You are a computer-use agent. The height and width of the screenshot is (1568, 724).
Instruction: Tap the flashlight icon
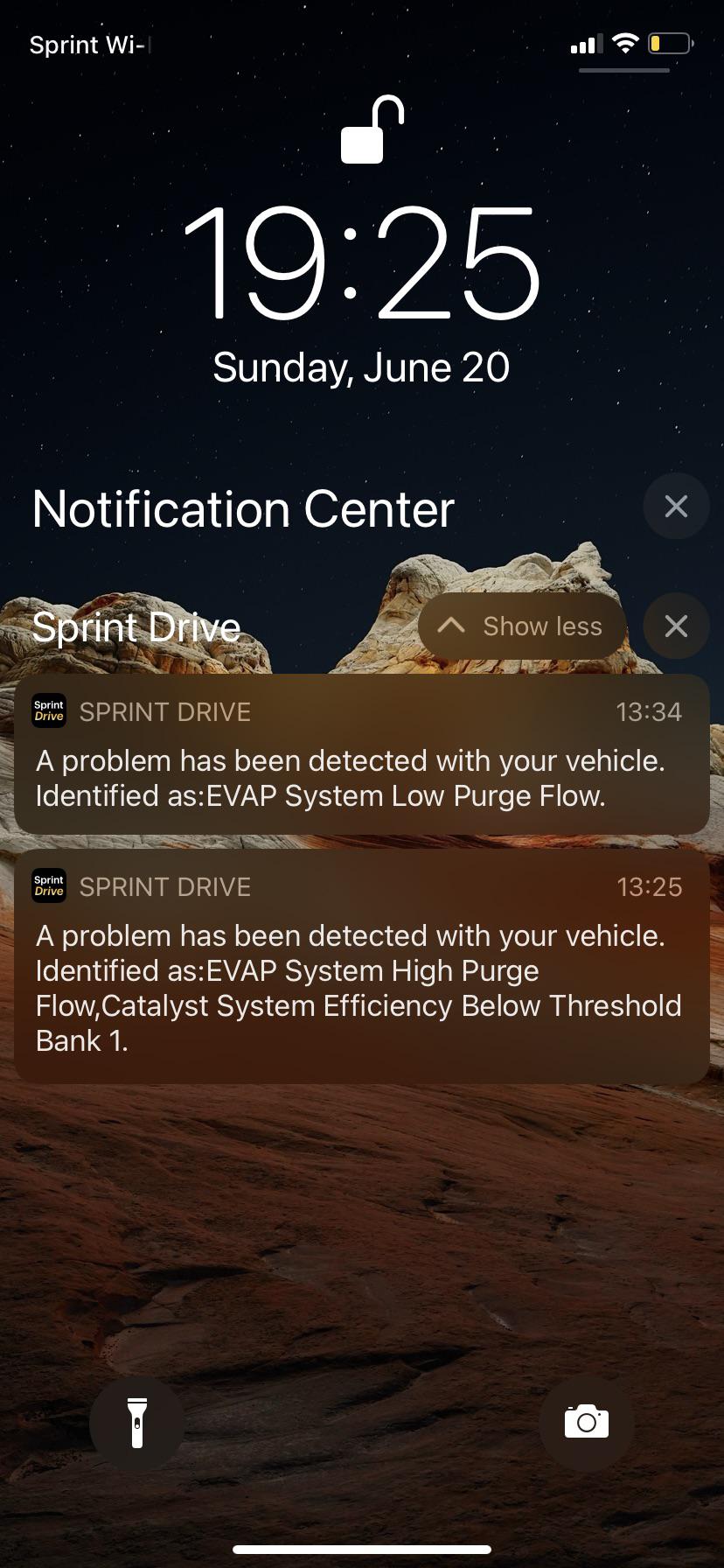[x=136, y=1422]
